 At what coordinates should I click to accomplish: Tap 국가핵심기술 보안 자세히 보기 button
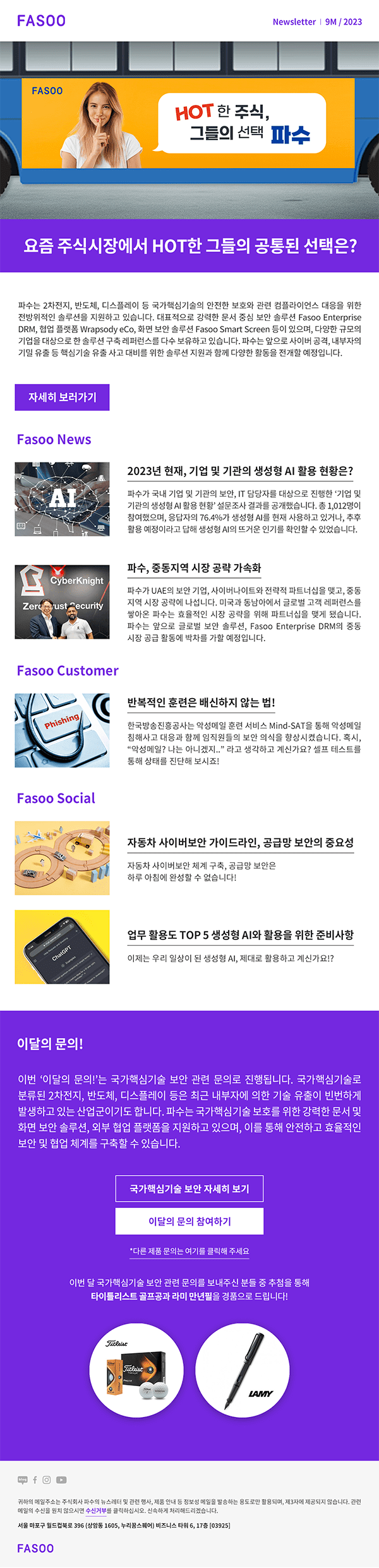tap(189, 1188)
